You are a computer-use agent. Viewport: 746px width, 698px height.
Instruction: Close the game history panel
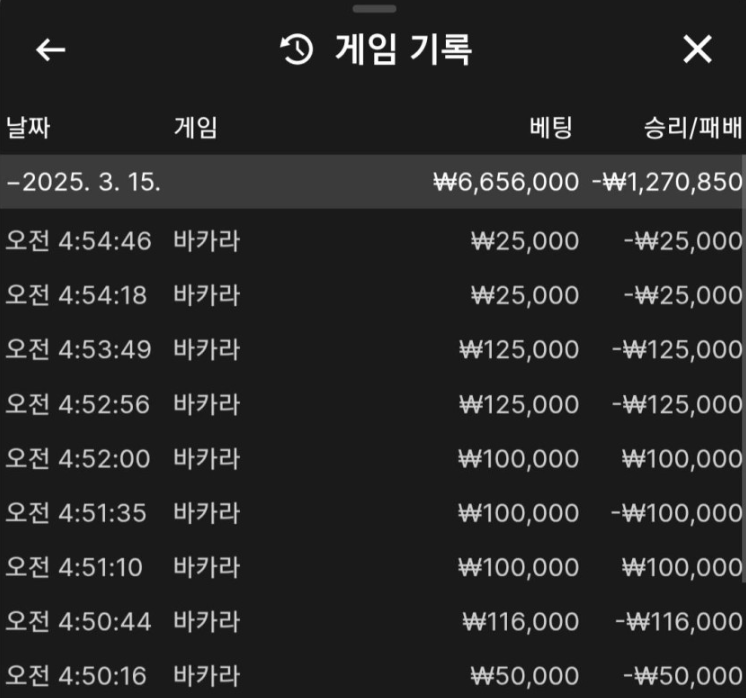pos(697,50)
